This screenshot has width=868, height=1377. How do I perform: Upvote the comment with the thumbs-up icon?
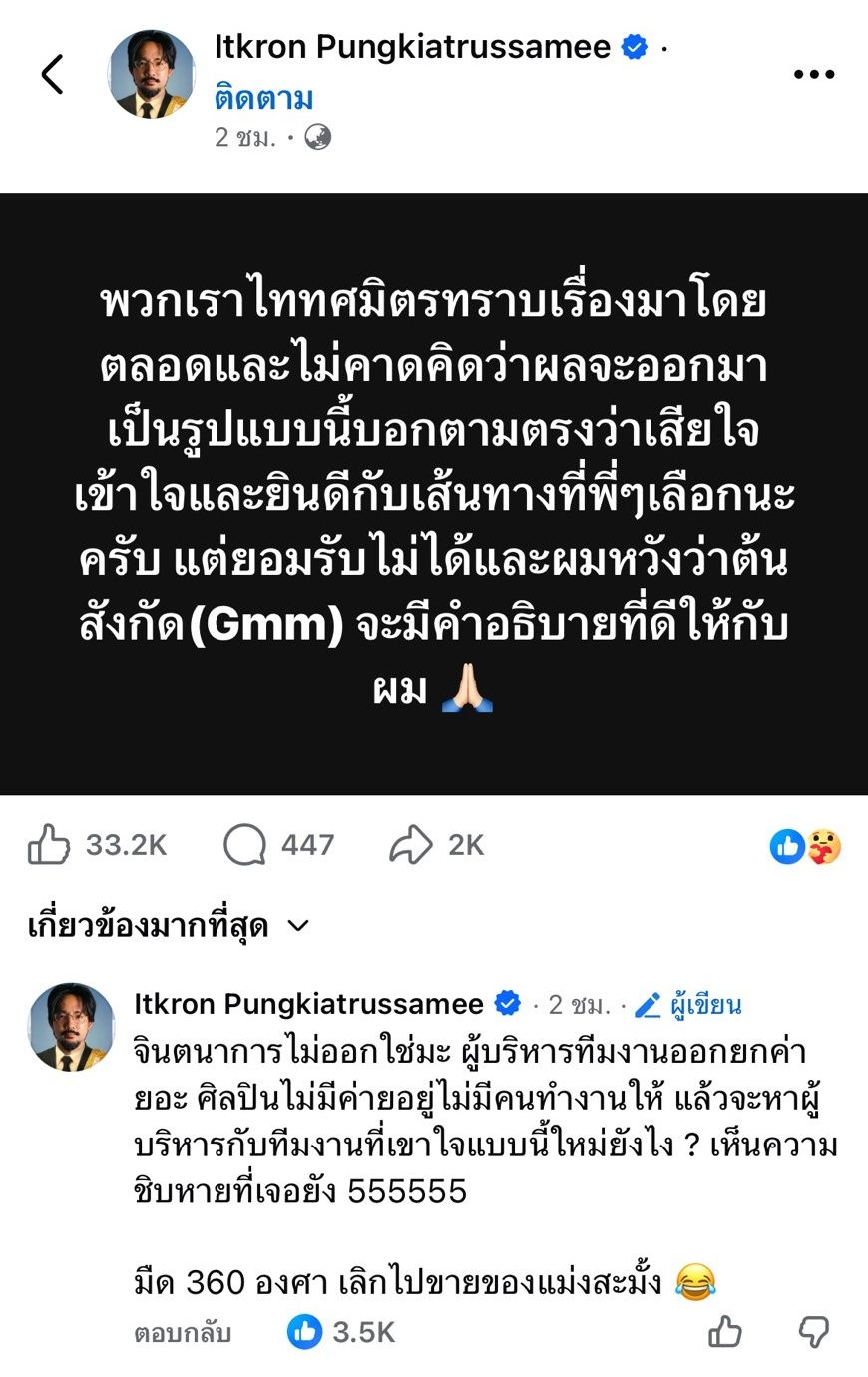(x=725, y=1332)
